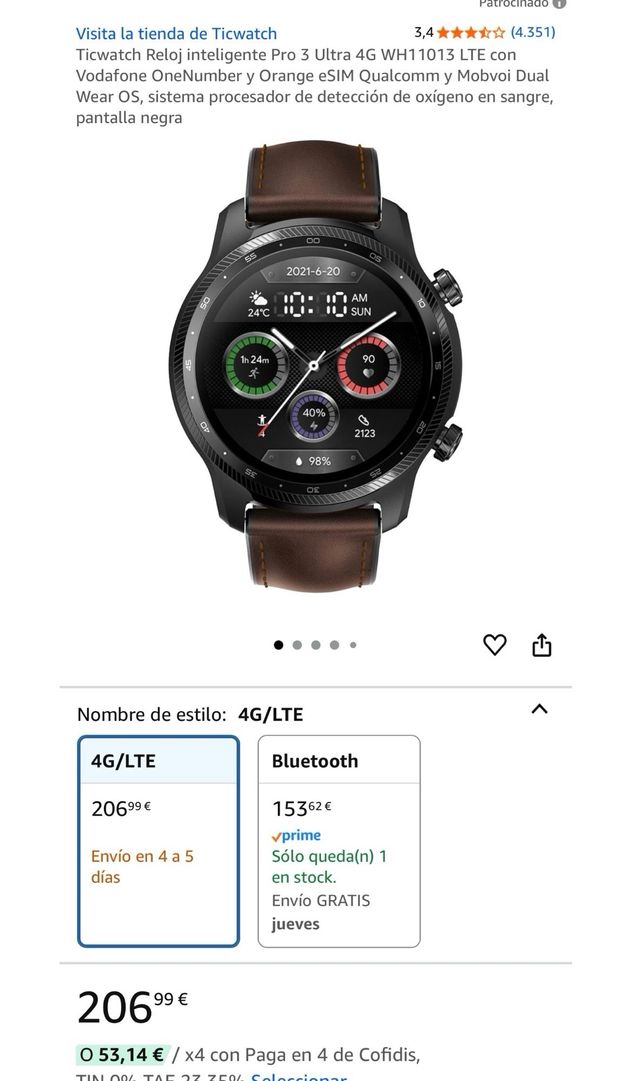Visit the Ticwatch store link
Image resolution: width=640 pixels, height=1081 pixels.
pyautogui.click(x=176, y=33)
